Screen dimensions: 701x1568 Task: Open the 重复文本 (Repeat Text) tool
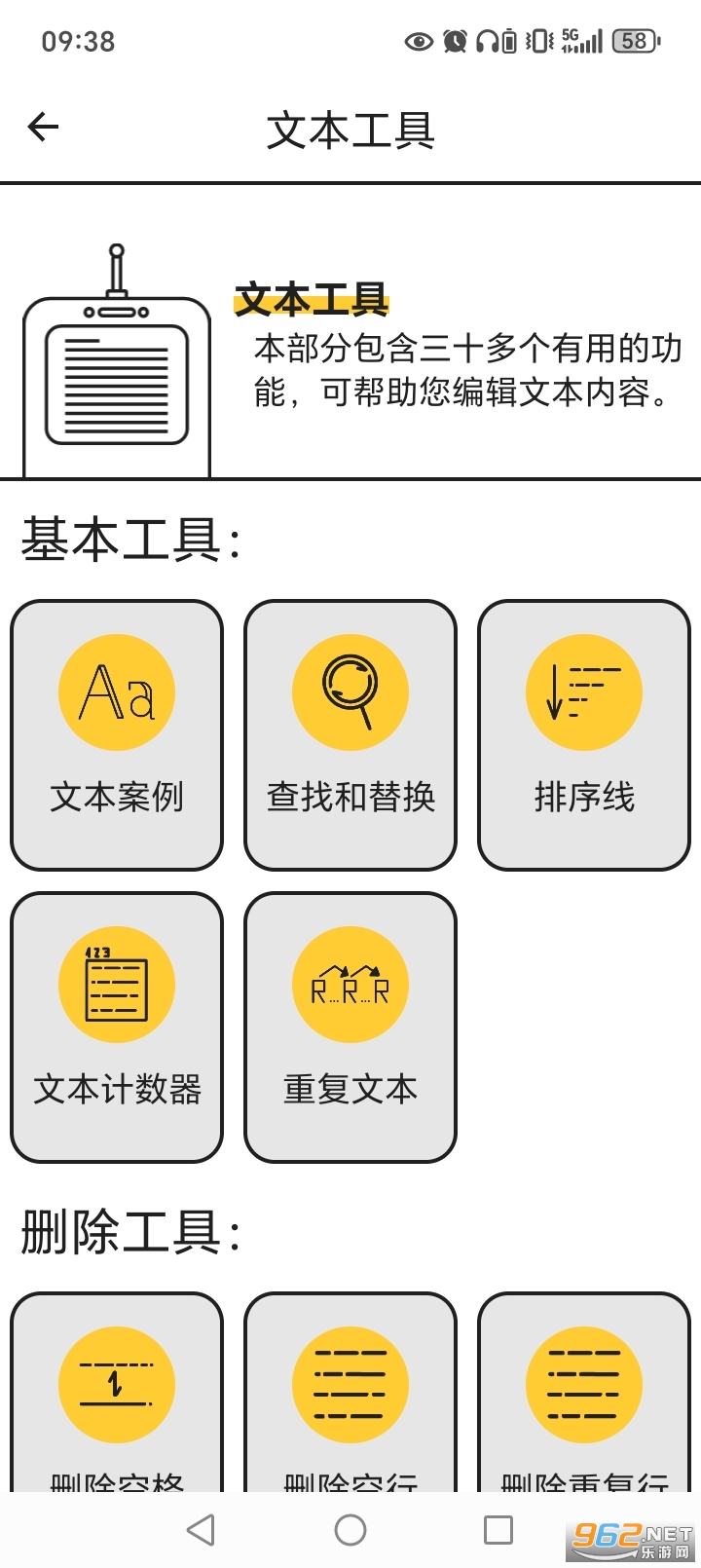point(350,1027)
